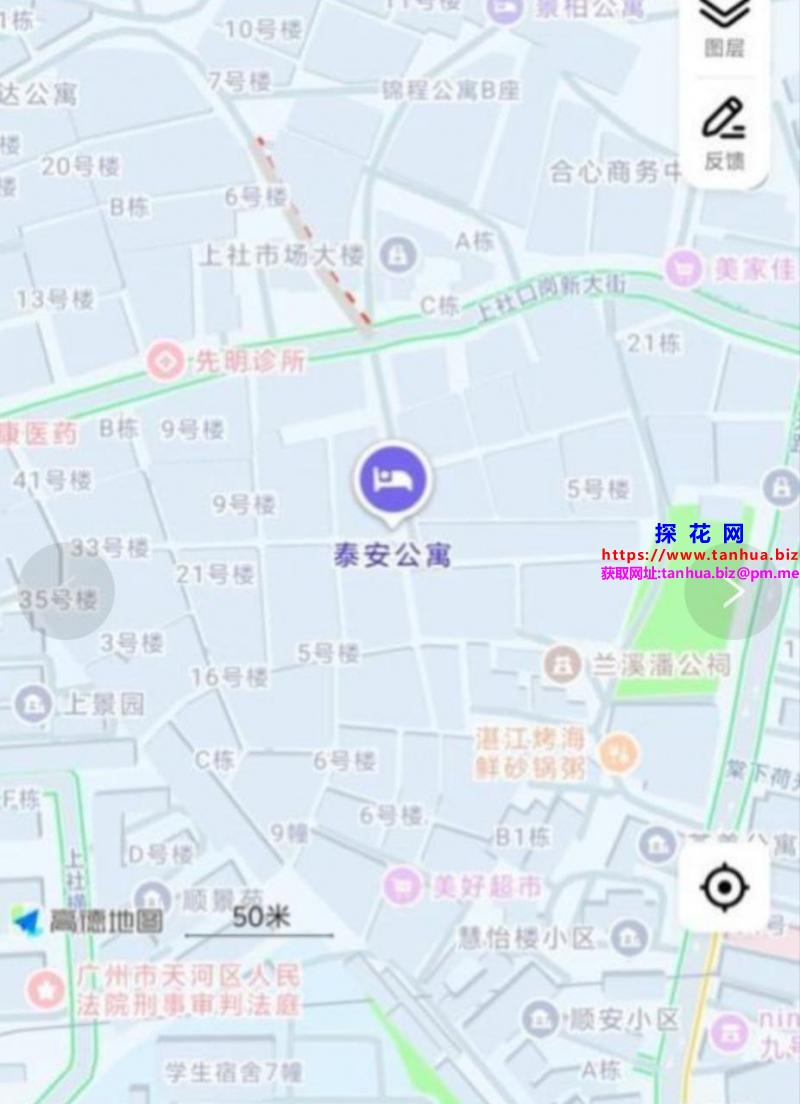The width and height of the screenshot is (800, 1104).
Task: Open the feedback (反馈) option
Action: click(724, 134)
